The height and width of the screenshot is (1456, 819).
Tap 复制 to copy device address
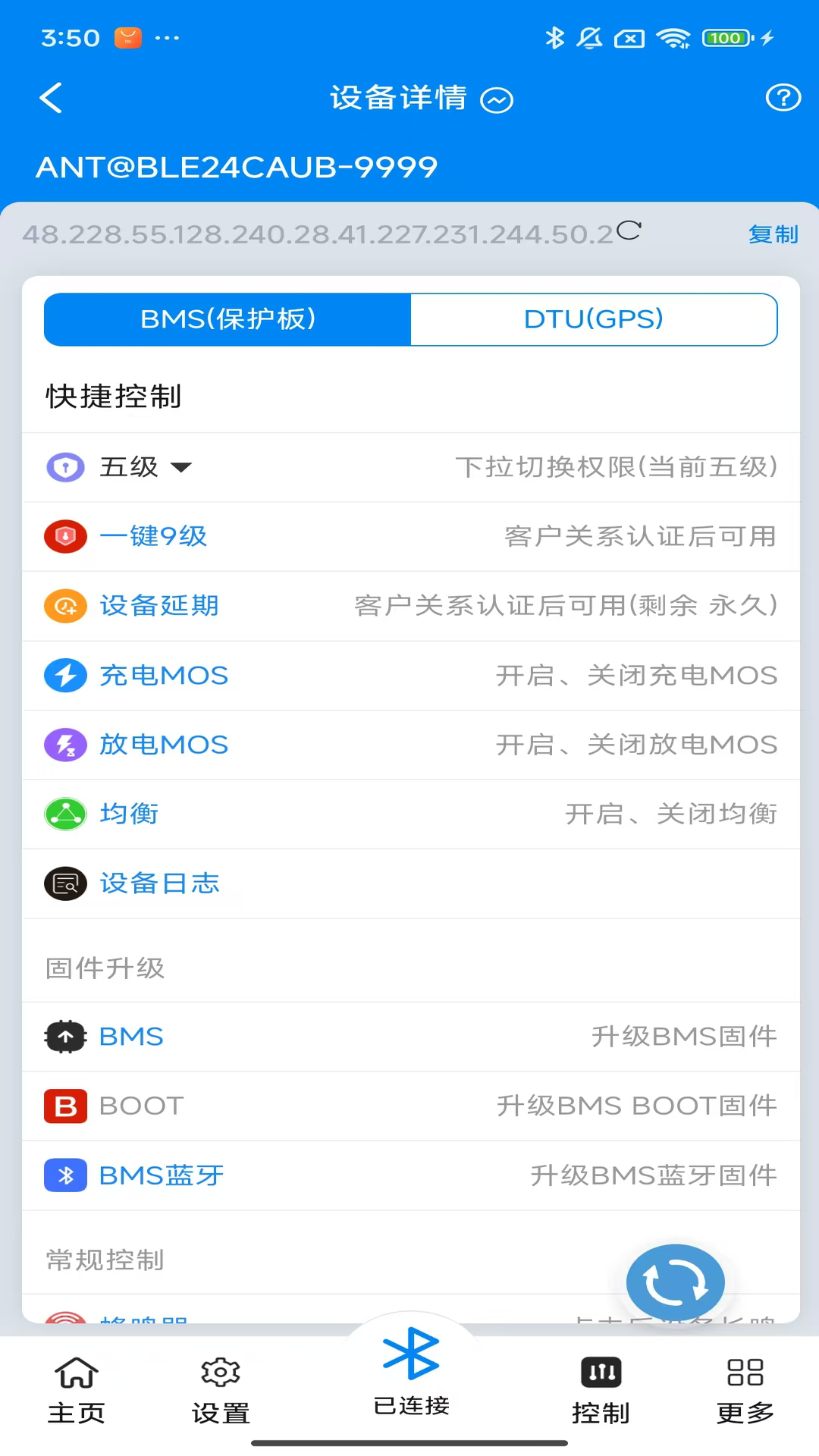coord(772,235)
